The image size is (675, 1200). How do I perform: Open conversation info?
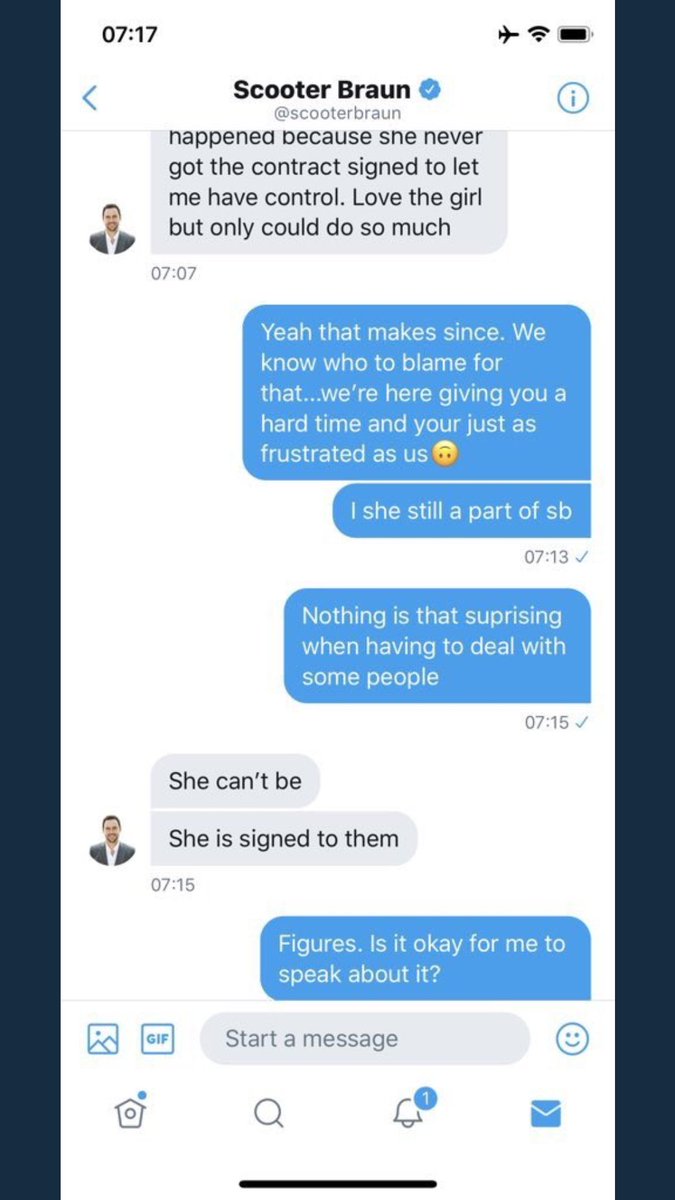click(x=572, y=98)
